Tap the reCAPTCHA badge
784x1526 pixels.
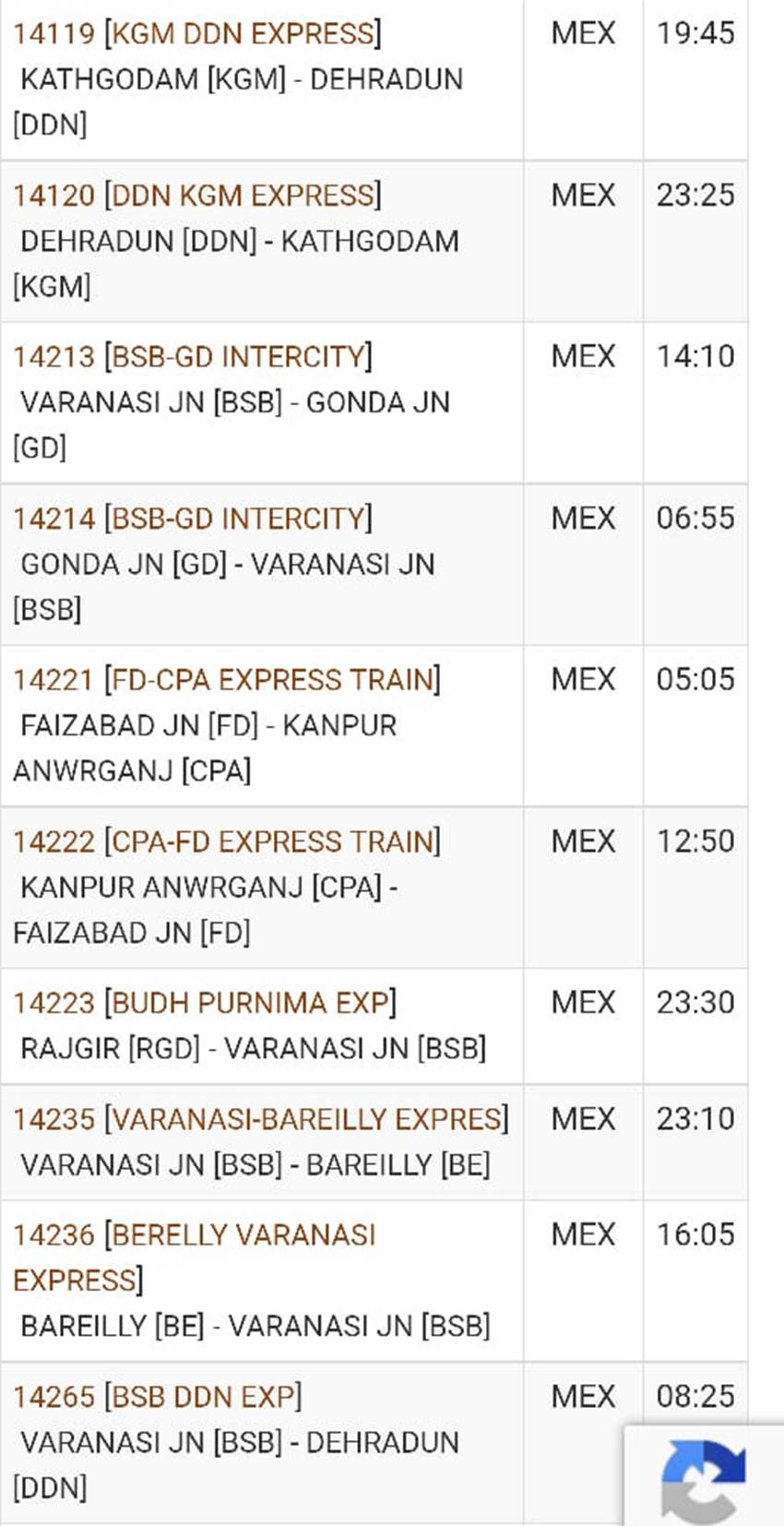[704, 1476]
